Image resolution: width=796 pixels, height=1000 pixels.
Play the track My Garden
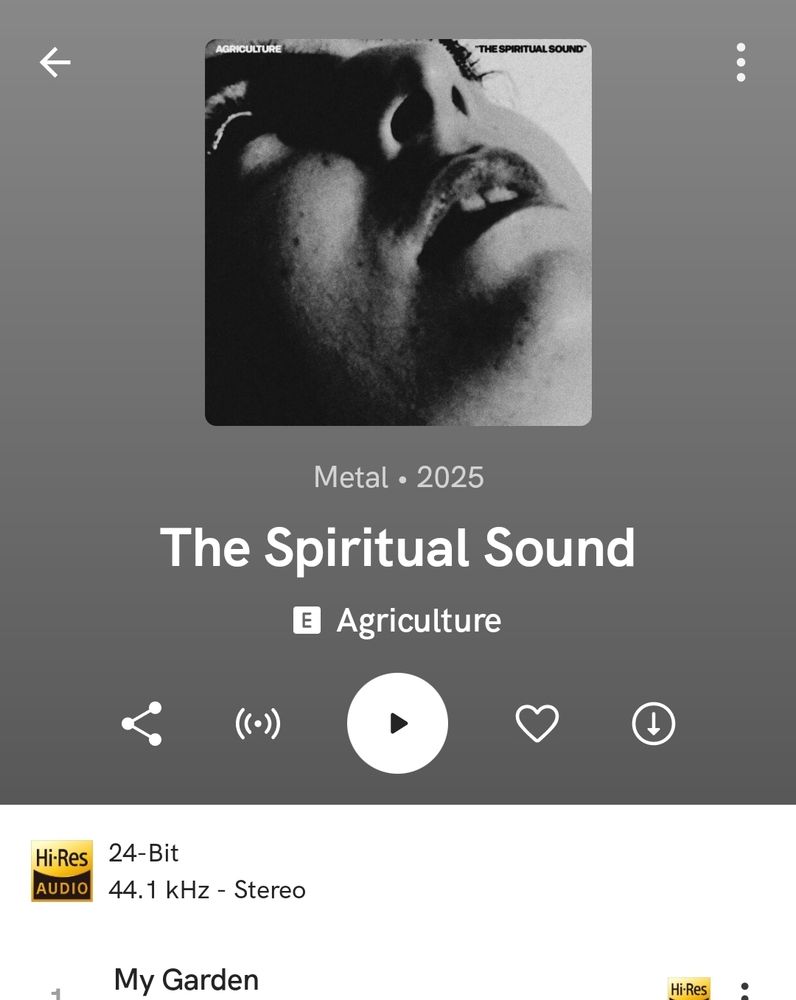click(x=187, y=980)
